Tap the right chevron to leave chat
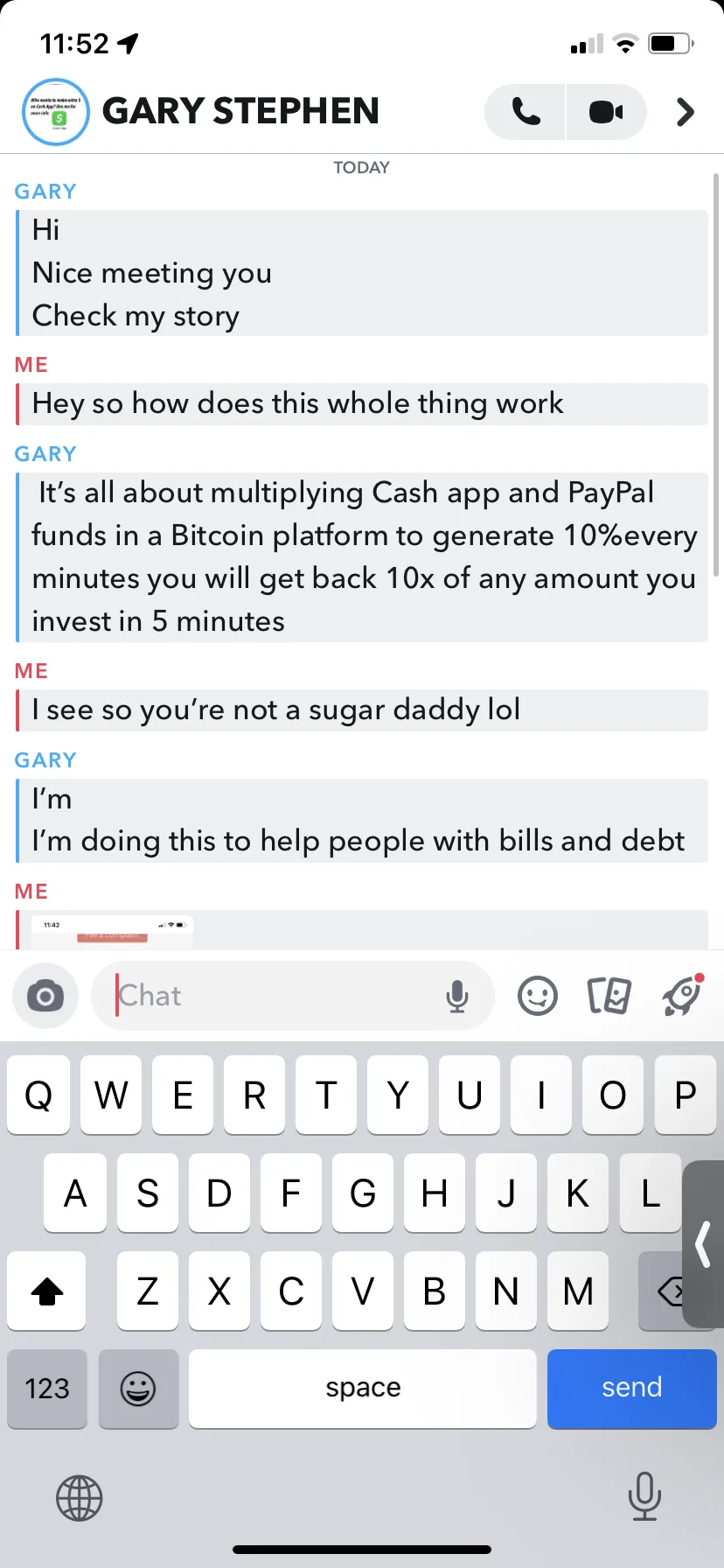 coord(686,112)
